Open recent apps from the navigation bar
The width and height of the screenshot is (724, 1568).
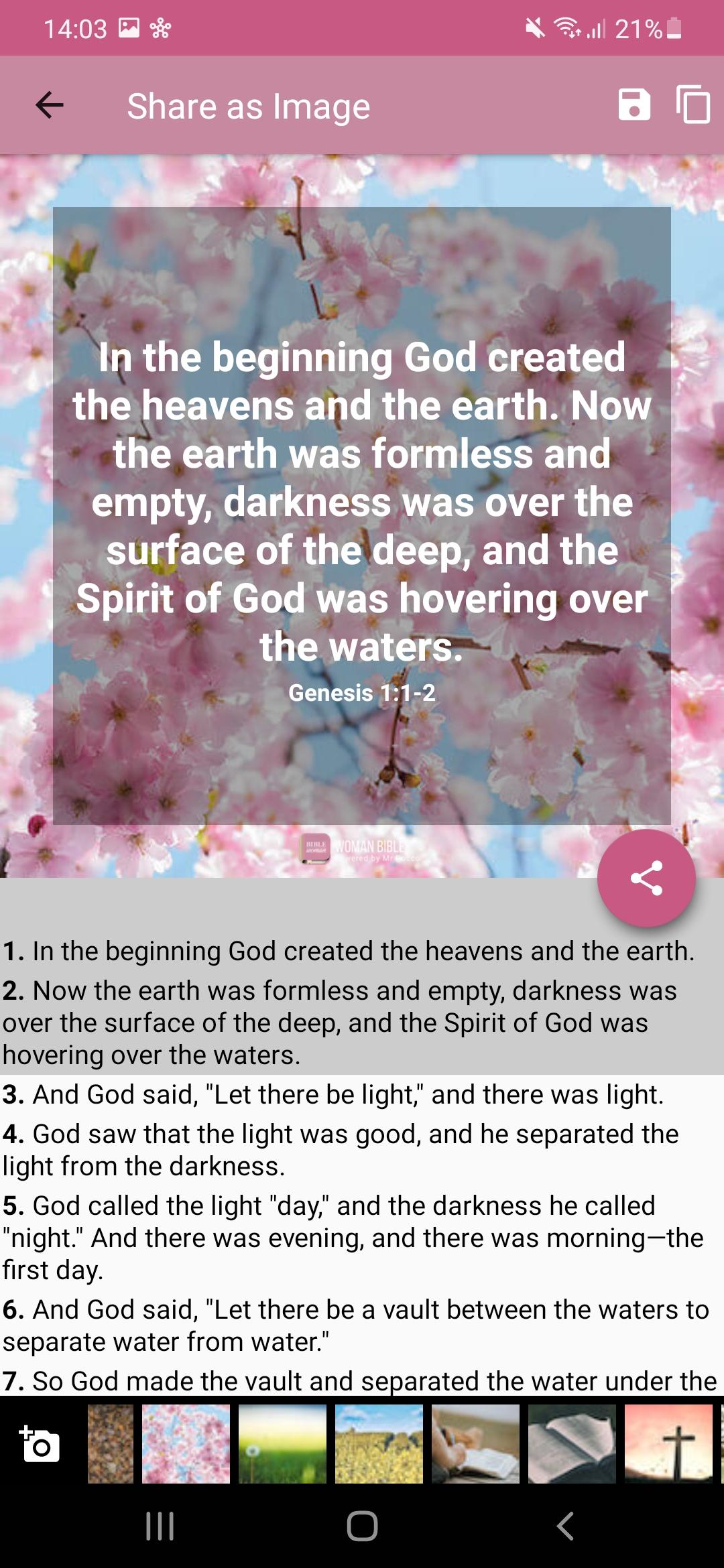(x=160, y=1526)
